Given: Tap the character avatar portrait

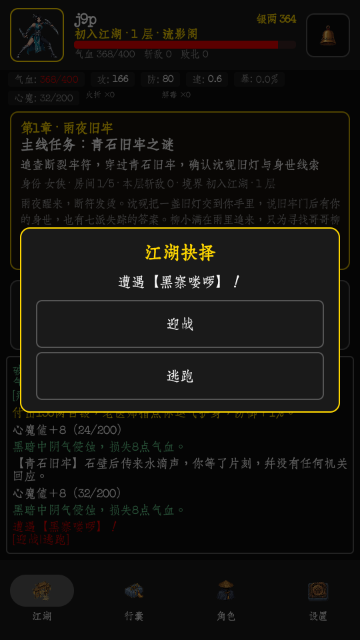Looking at the screenshot, I should point(37,35).
